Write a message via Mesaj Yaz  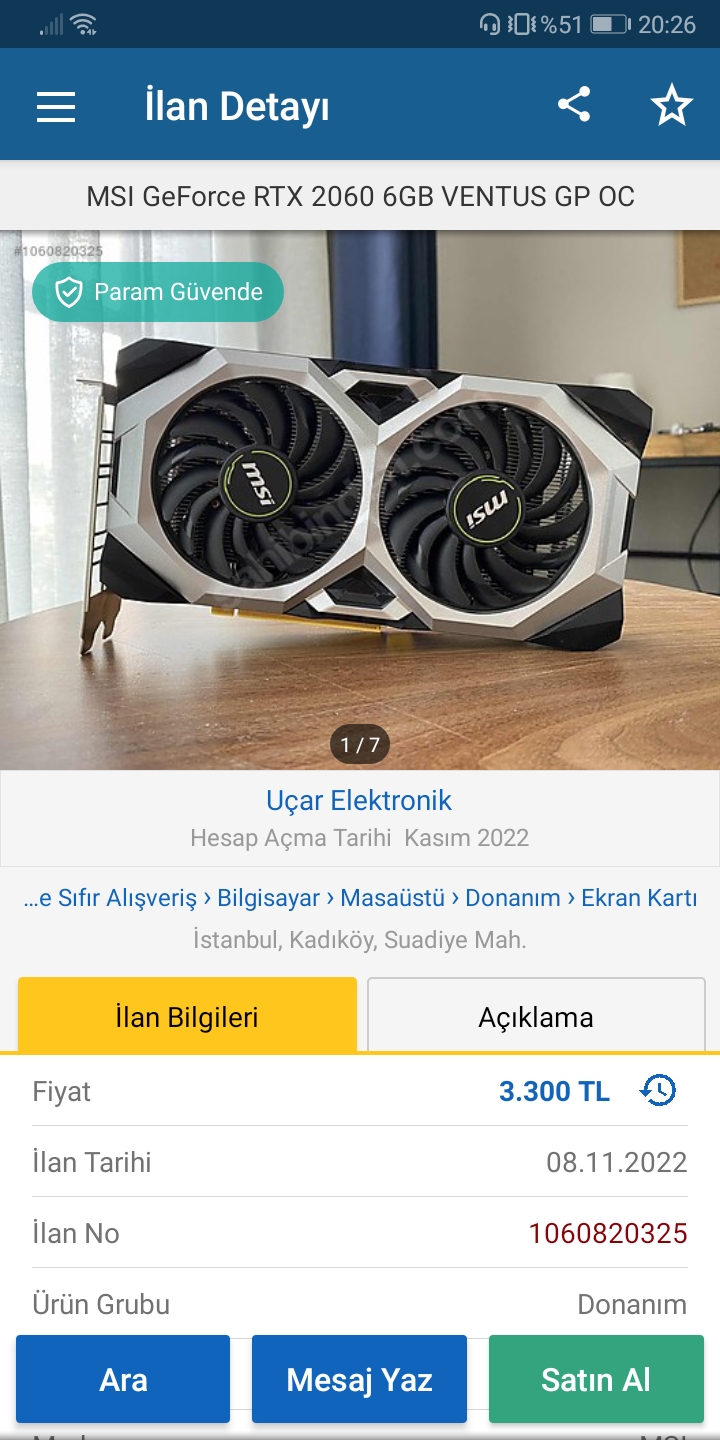359,1380
